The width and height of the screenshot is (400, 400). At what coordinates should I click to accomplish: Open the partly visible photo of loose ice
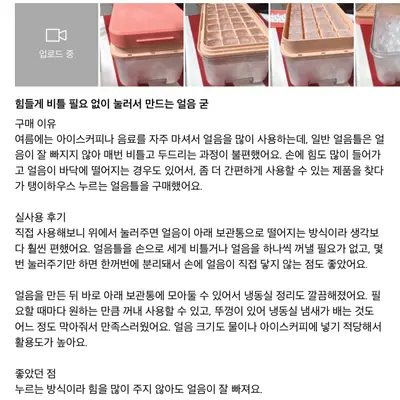(x=378, y=45)
